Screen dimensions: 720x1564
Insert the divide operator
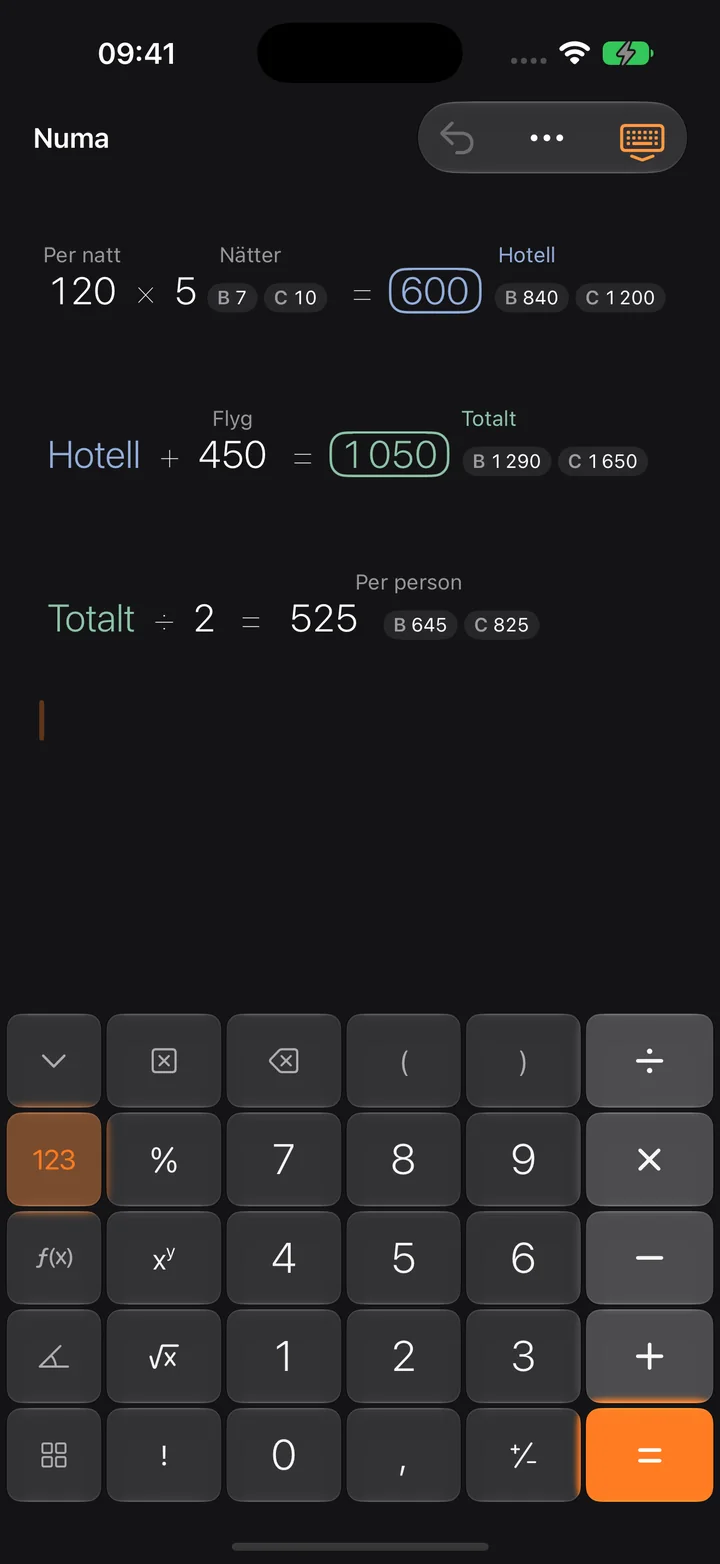pyautogui.click(x=650, y=1060)
